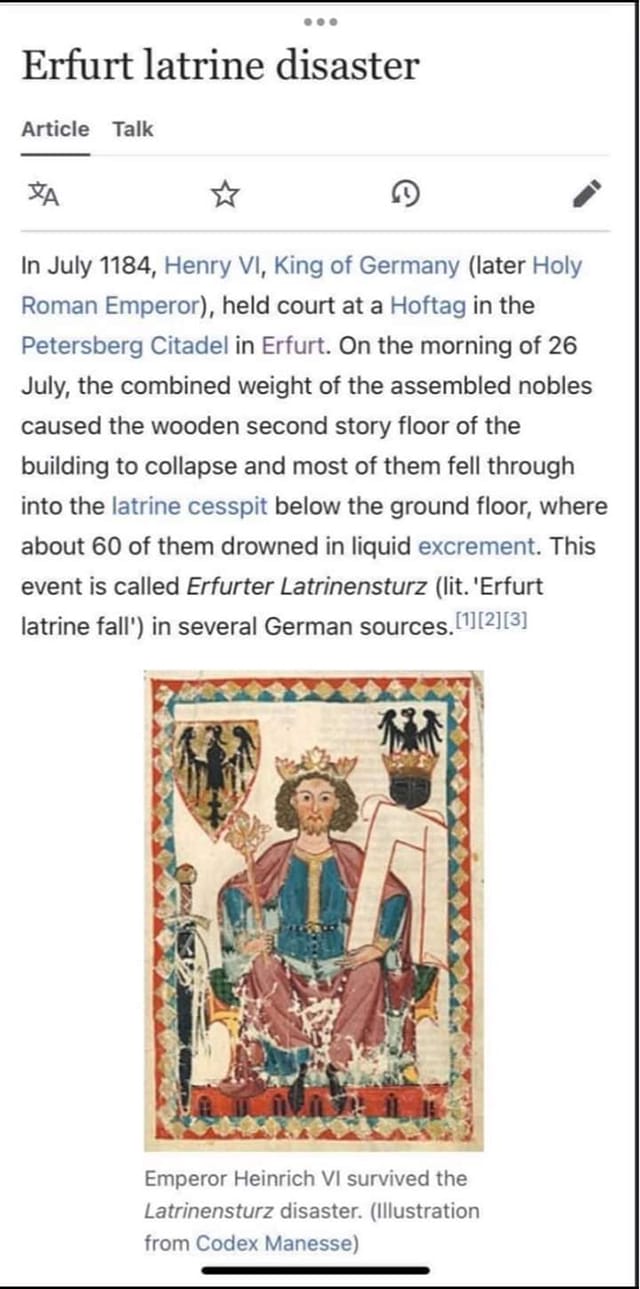Follow the King of Germany link
The image size is (640, 1289).
367,266
